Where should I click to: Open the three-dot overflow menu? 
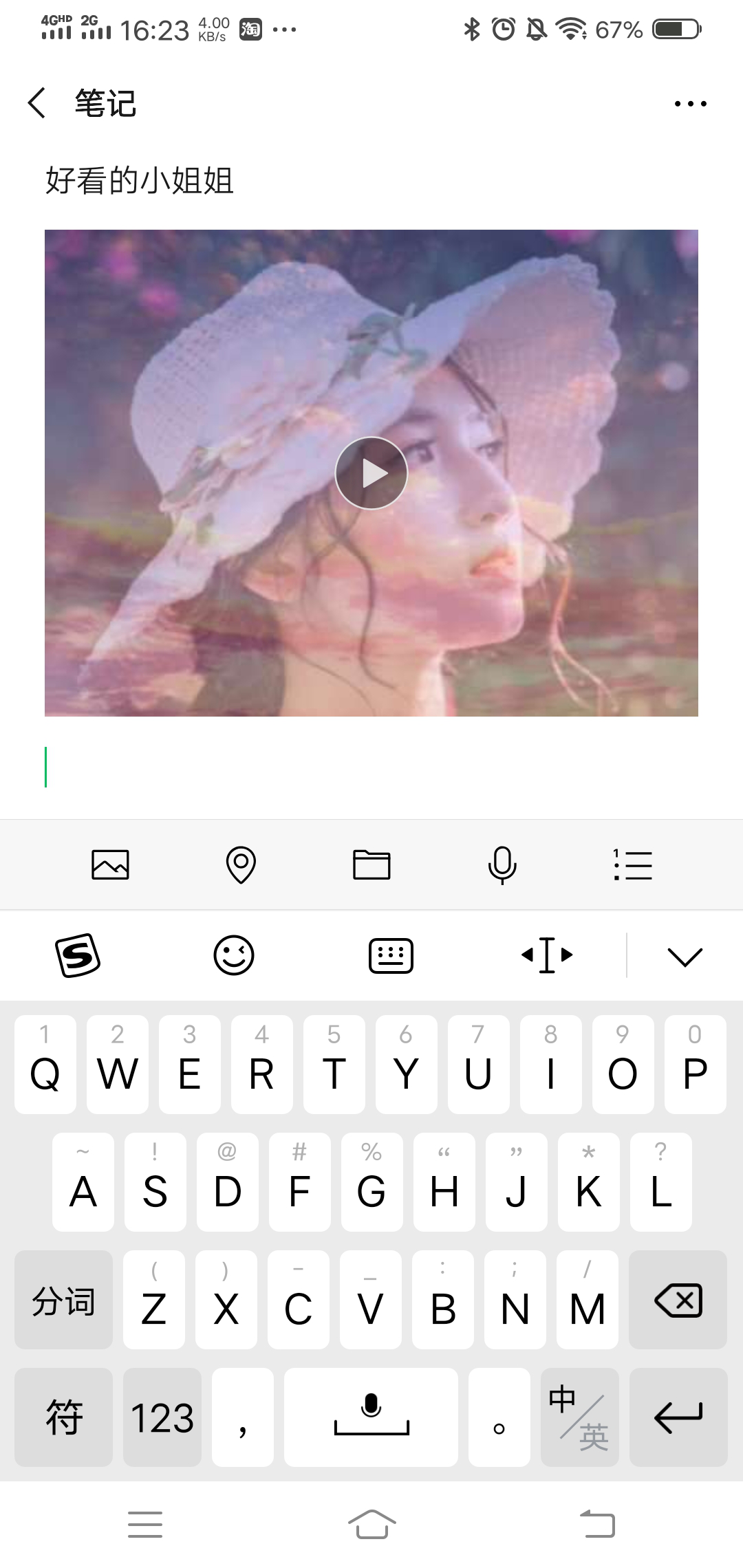click(690, 104)
